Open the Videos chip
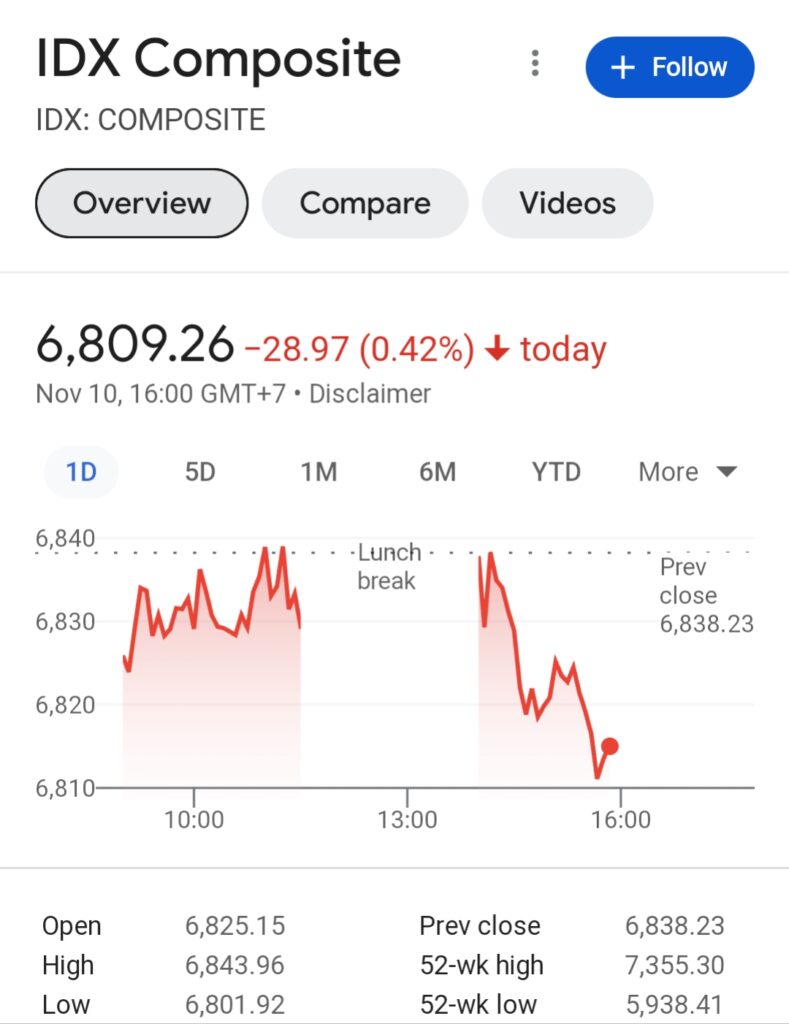 click(x=567, y=204)
